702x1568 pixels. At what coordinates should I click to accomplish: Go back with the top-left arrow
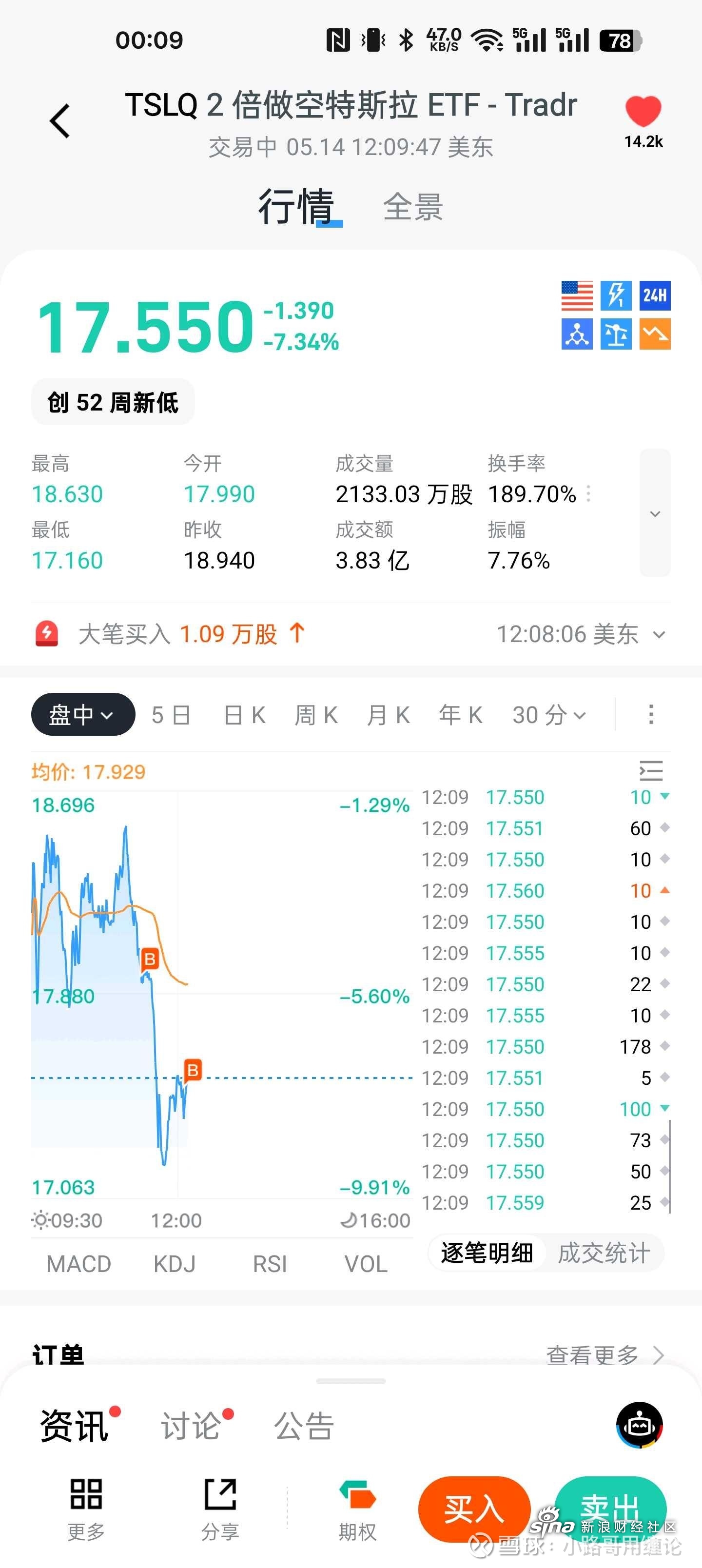pyautogui.click(x=59, y=121)
